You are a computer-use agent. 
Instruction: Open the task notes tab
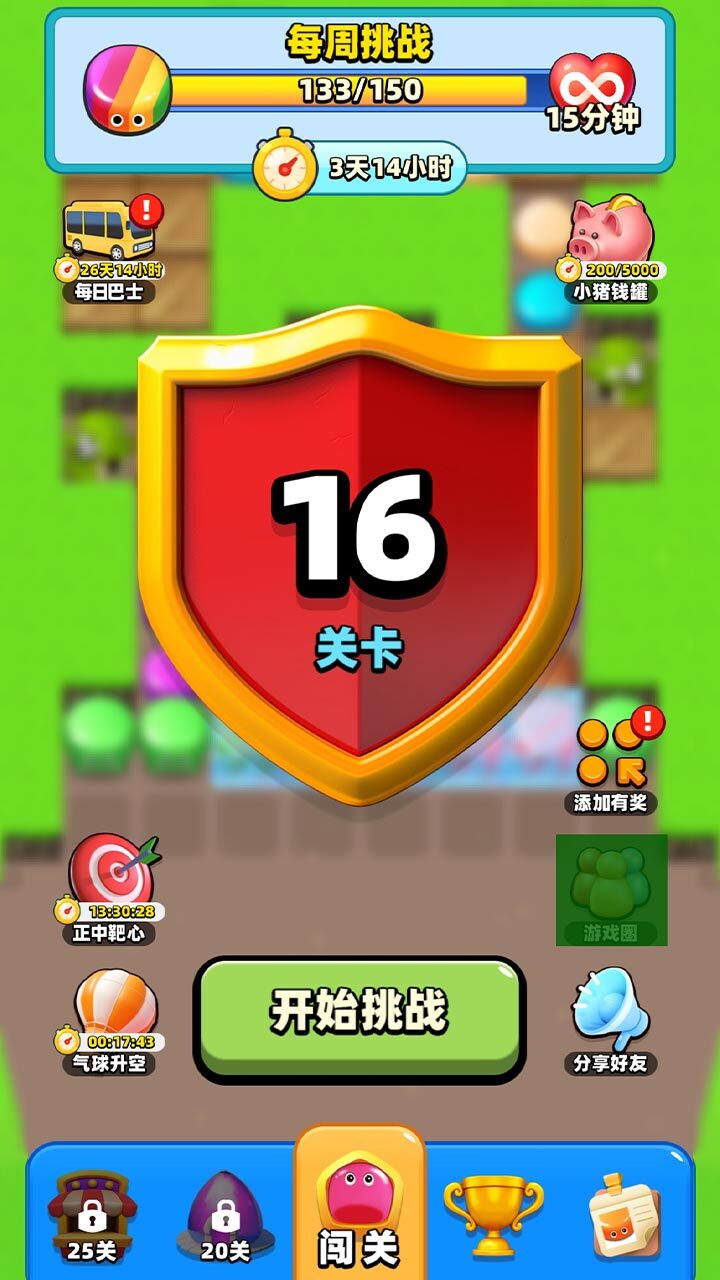tap(624, 1215)
